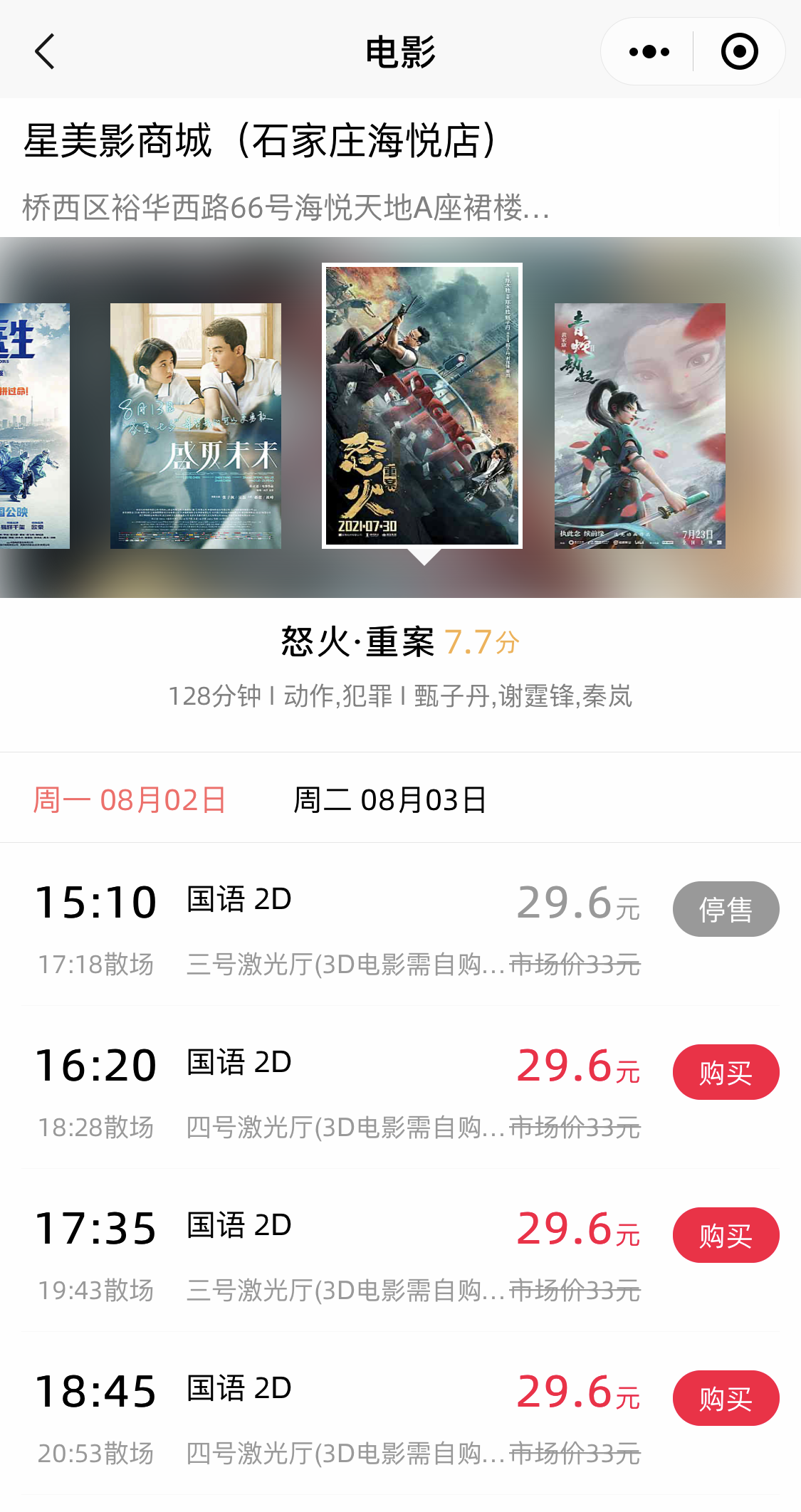Select the partially visible blue poster at left
This screenshot has height=1512, width=801.
tap(34, 426)
